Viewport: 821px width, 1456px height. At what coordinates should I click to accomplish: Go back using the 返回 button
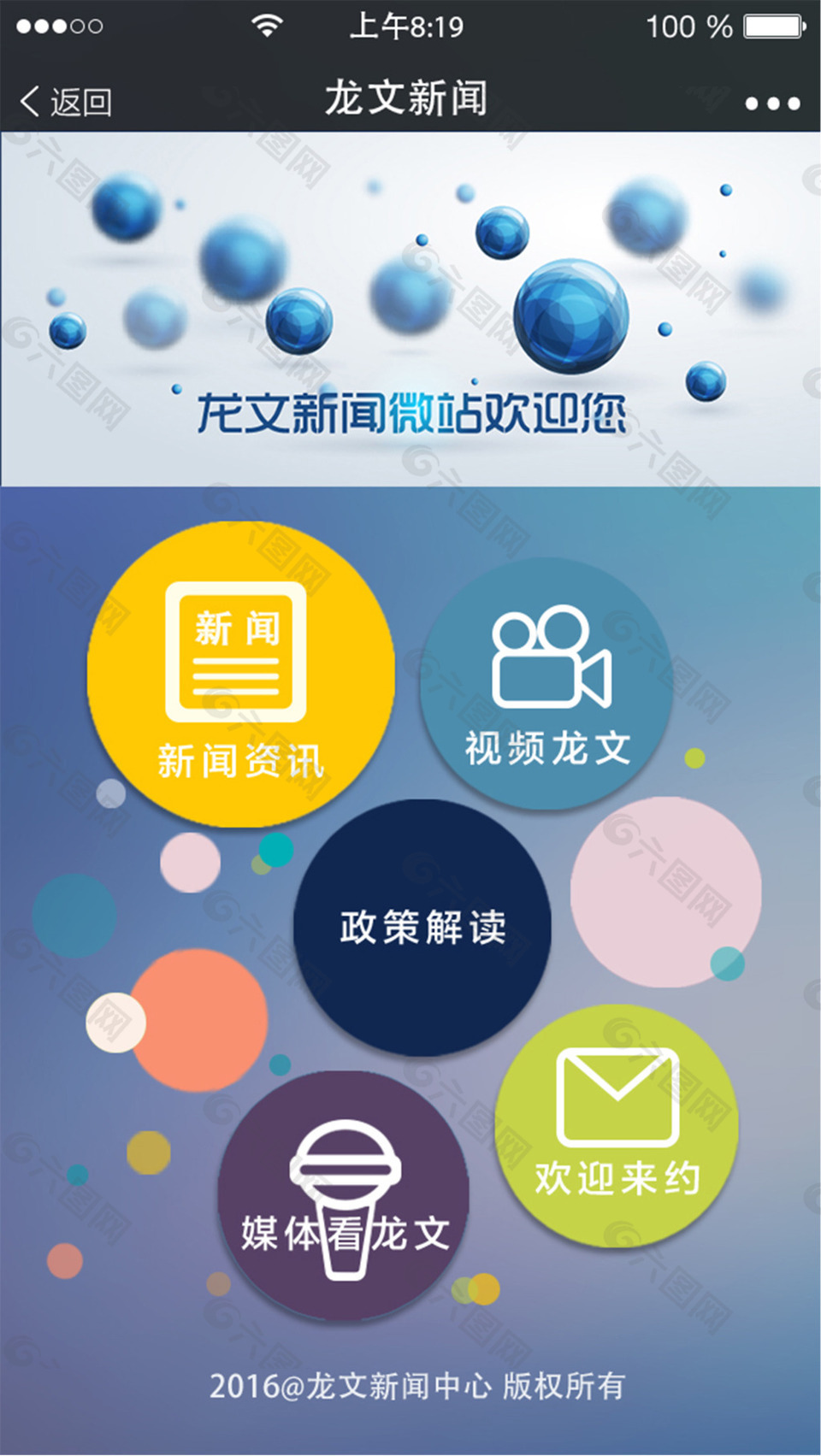67,102
